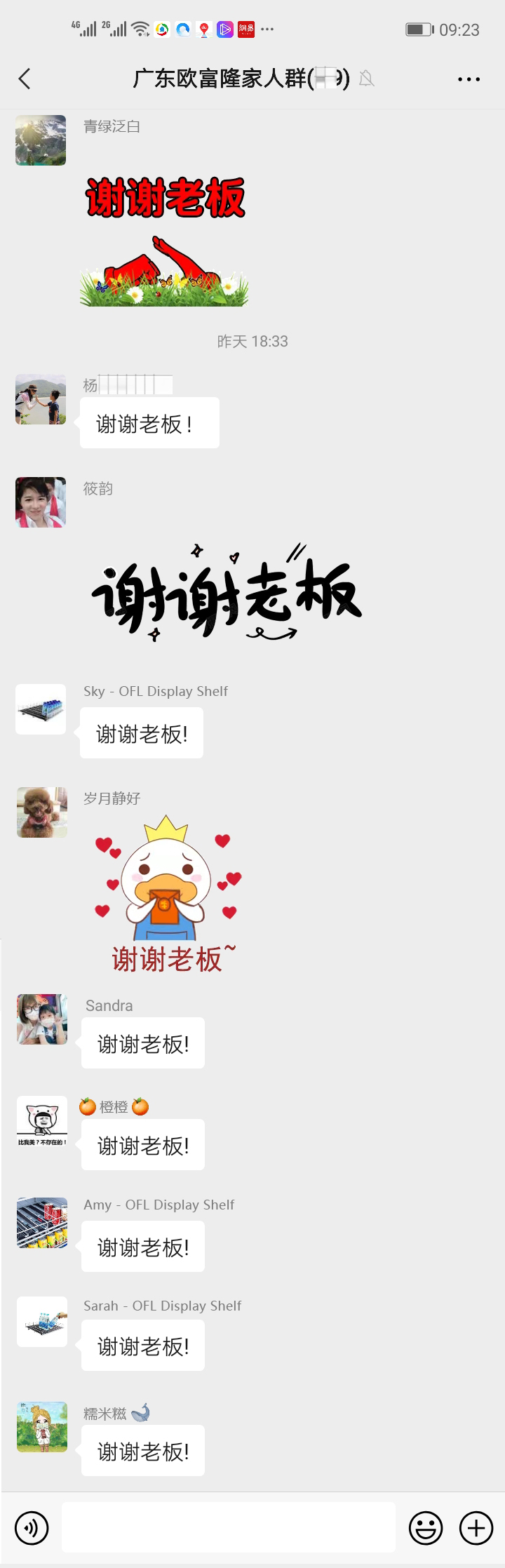Open 筱韵's black calligraphy sticker

[226, 593]
